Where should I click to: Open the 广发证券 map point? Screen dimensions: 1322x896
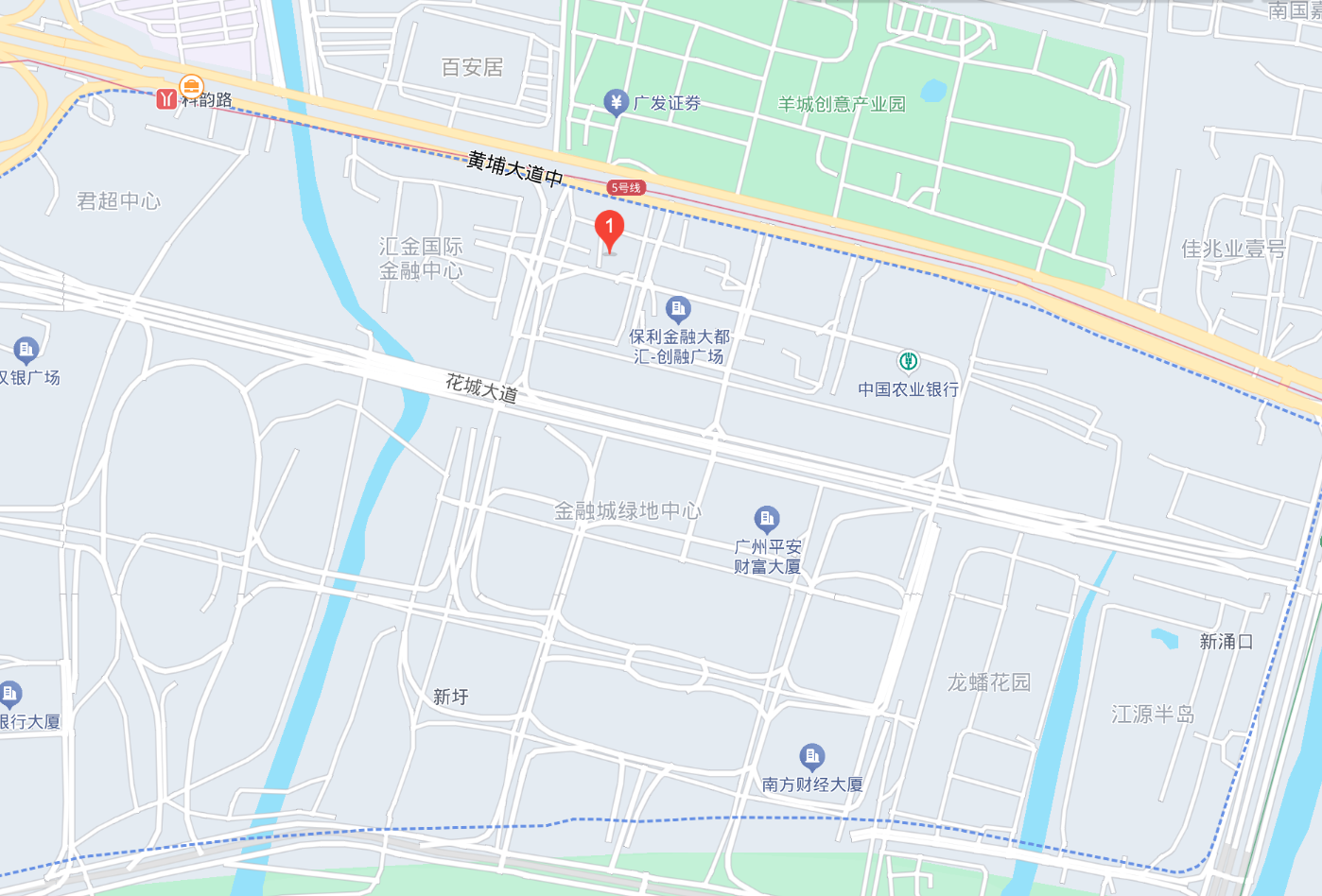click(x=616, y=102)
